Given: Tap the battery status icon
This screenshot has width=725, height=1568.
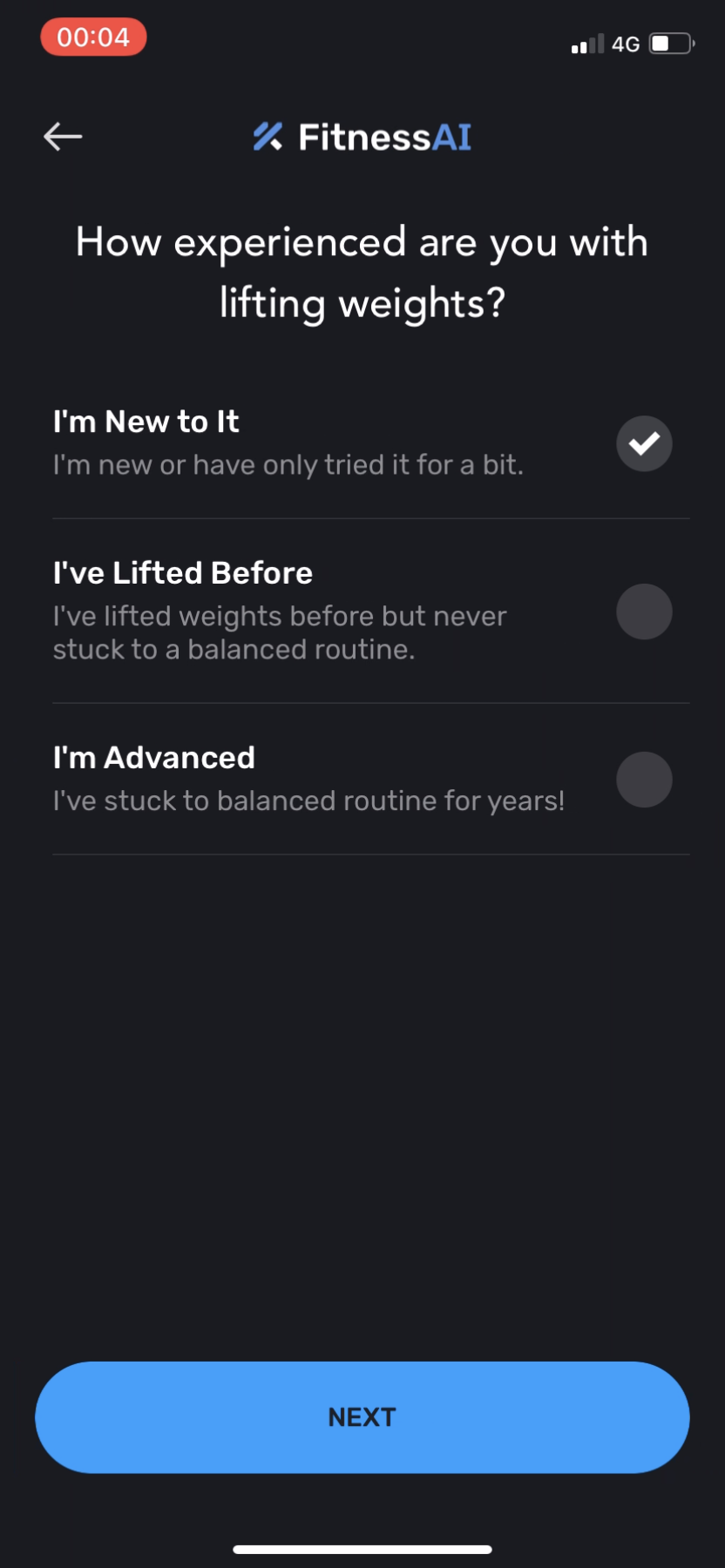Looking at the screenshot, I should 670,44.
